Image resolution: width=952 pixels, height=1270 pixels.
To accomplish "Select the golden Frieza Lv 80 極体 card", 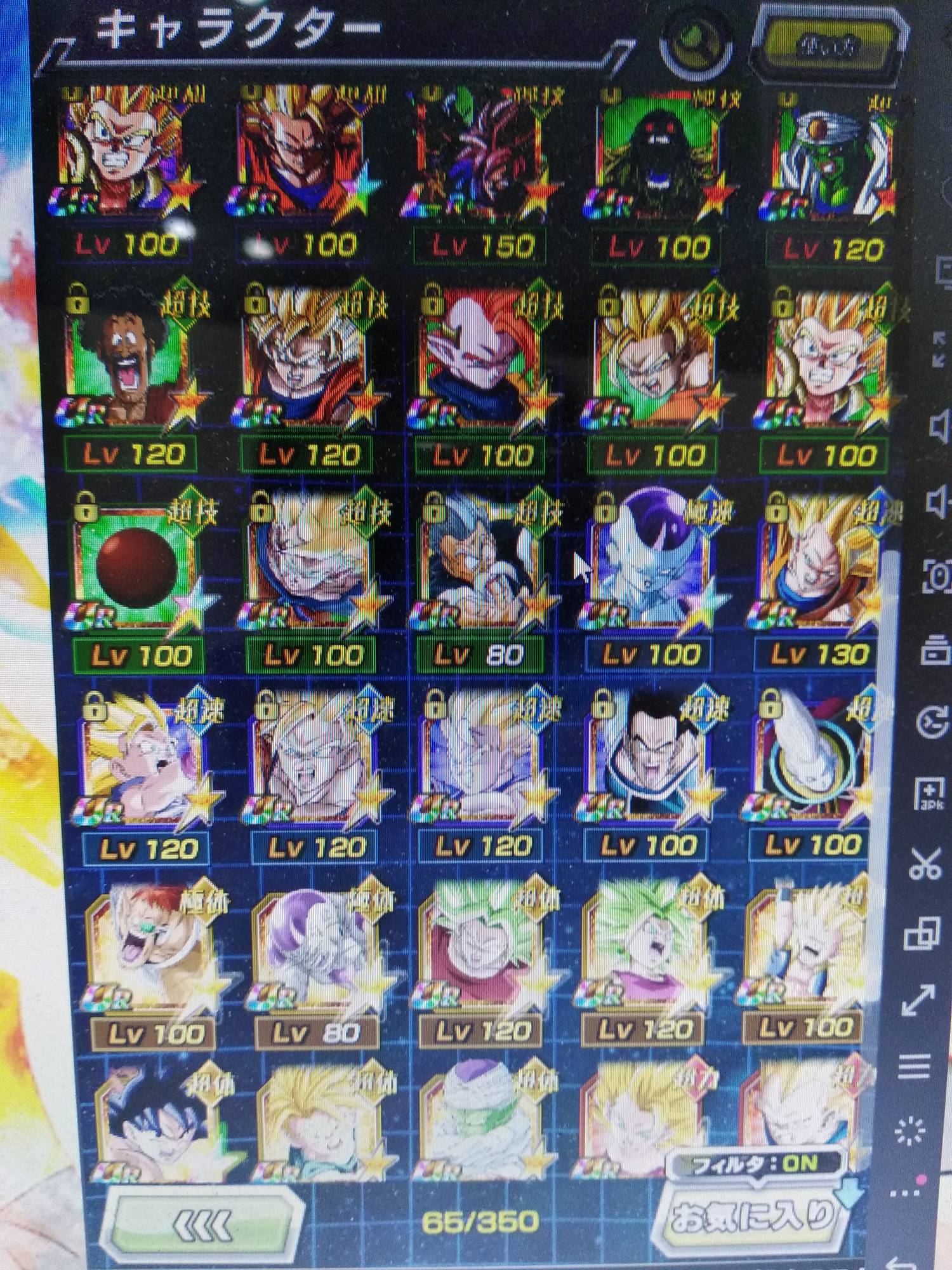I will (x=317, y=946).
